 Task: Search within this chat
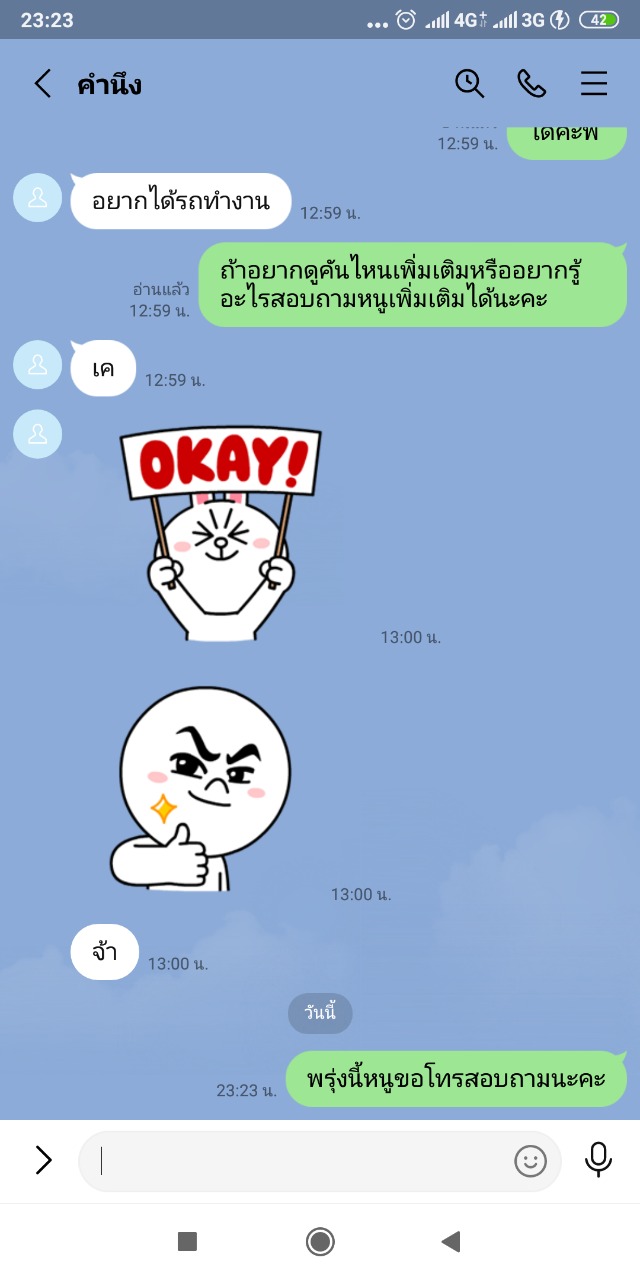[469, 83]
